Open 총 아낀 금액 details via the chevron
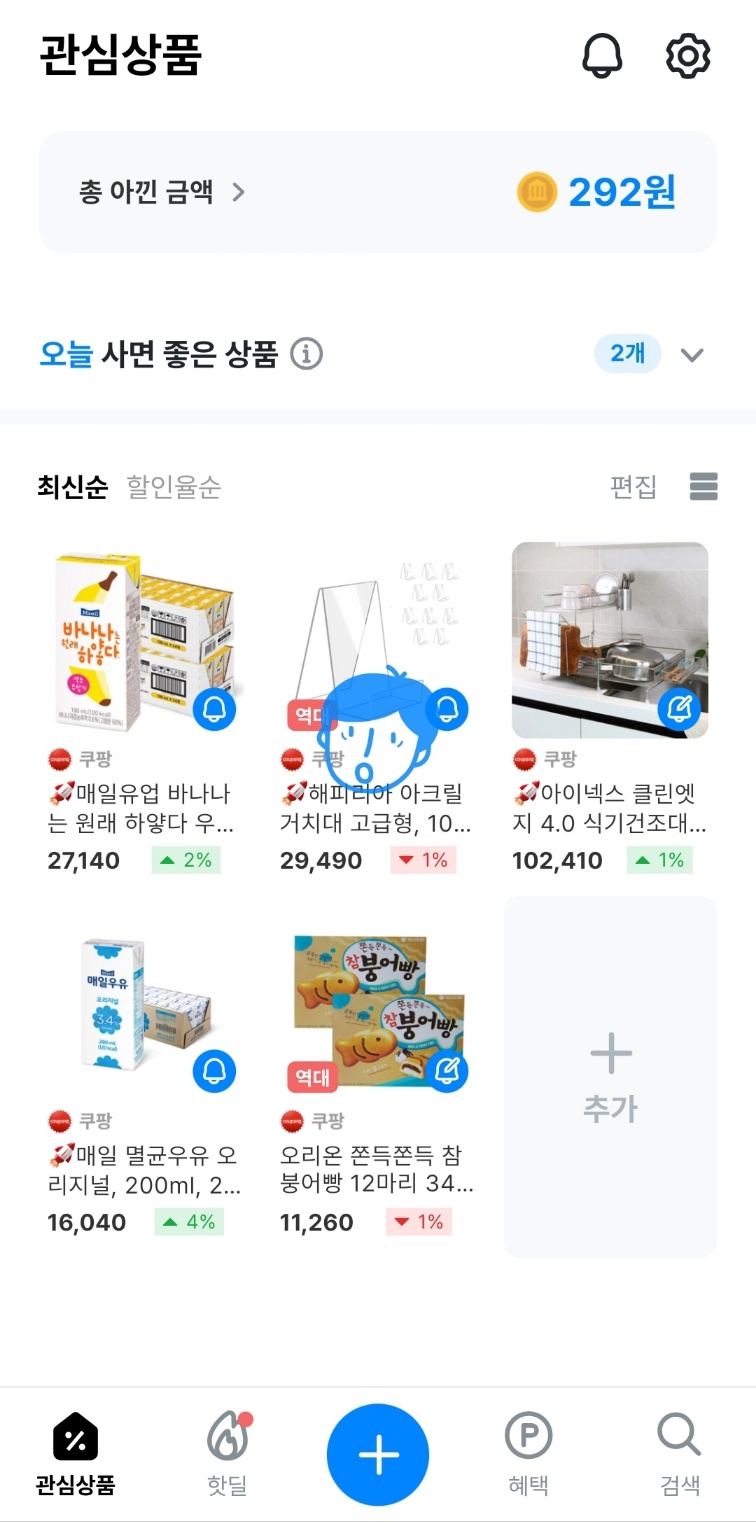This screenshot has width=756, height=1522. 238,190
